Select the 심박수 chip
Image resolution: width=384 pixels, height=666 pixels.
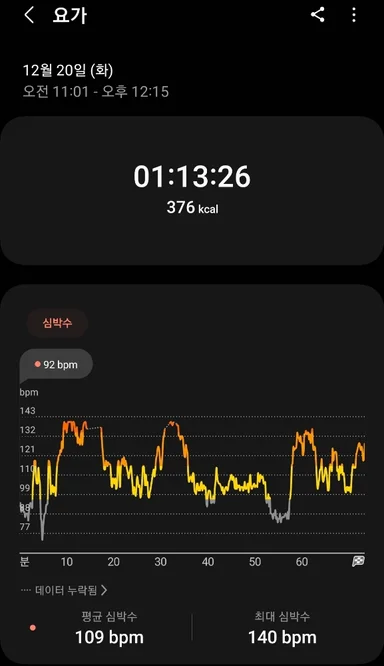click(57, 323)
